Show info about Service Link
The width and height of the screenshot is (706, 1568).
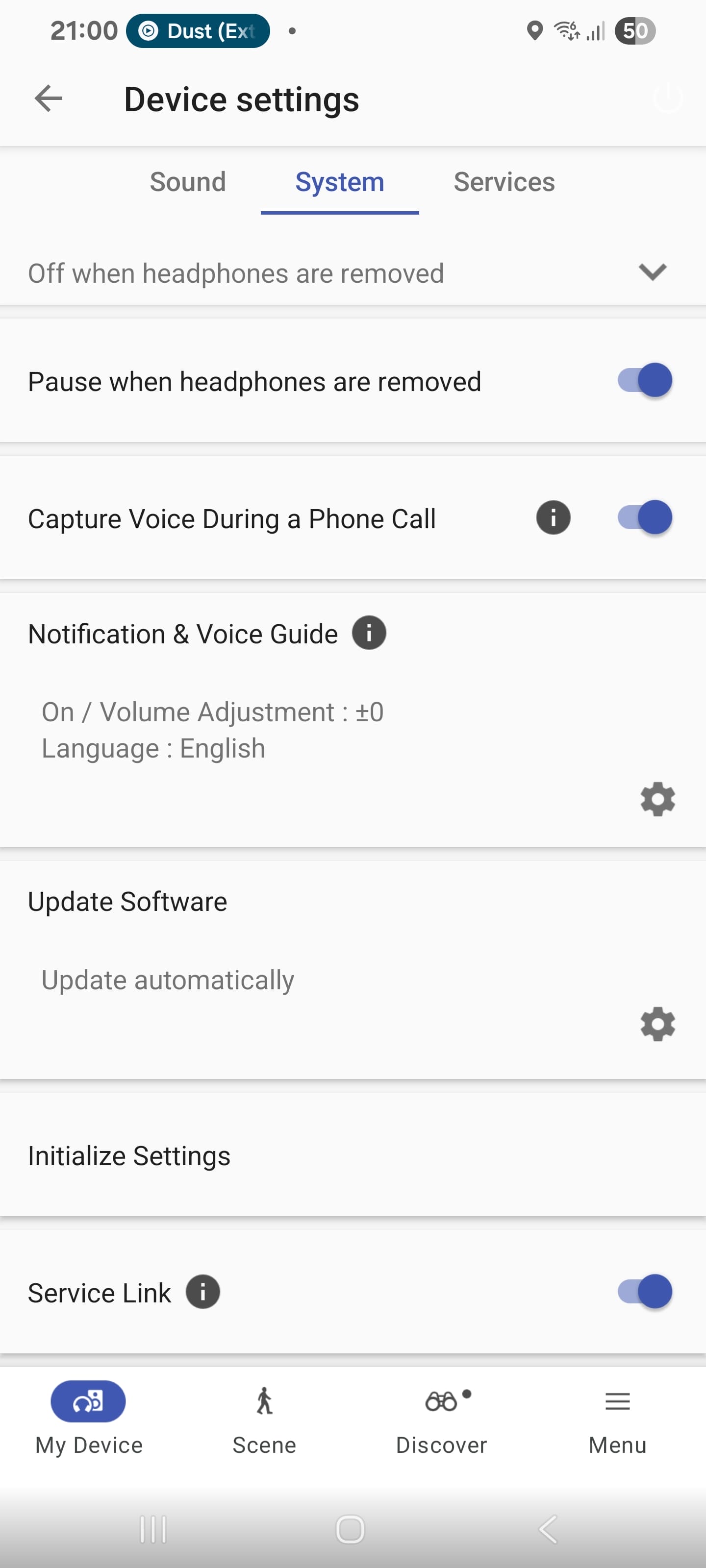coord(203,1292)
